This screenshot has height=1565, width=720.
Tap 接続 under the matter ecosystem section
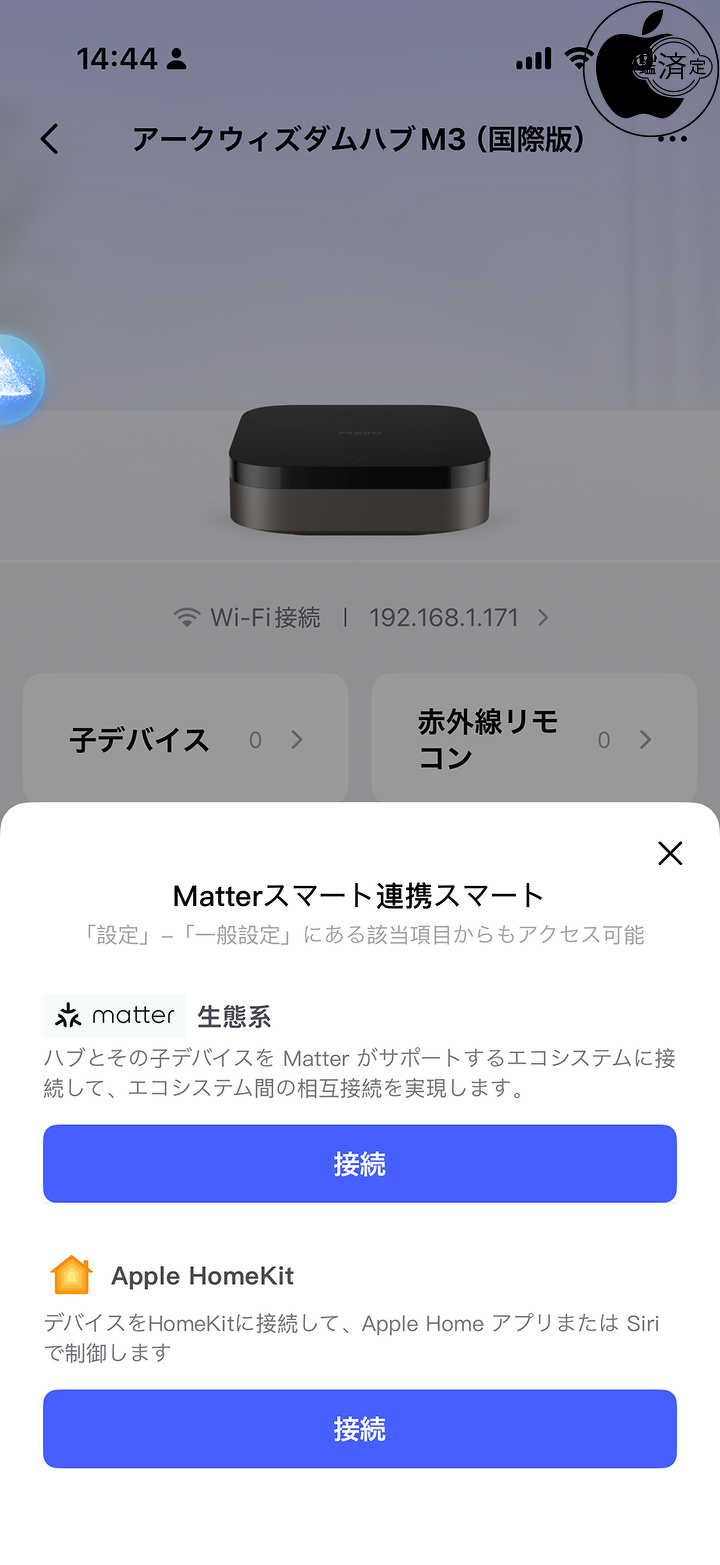(x=360, y=1164)
